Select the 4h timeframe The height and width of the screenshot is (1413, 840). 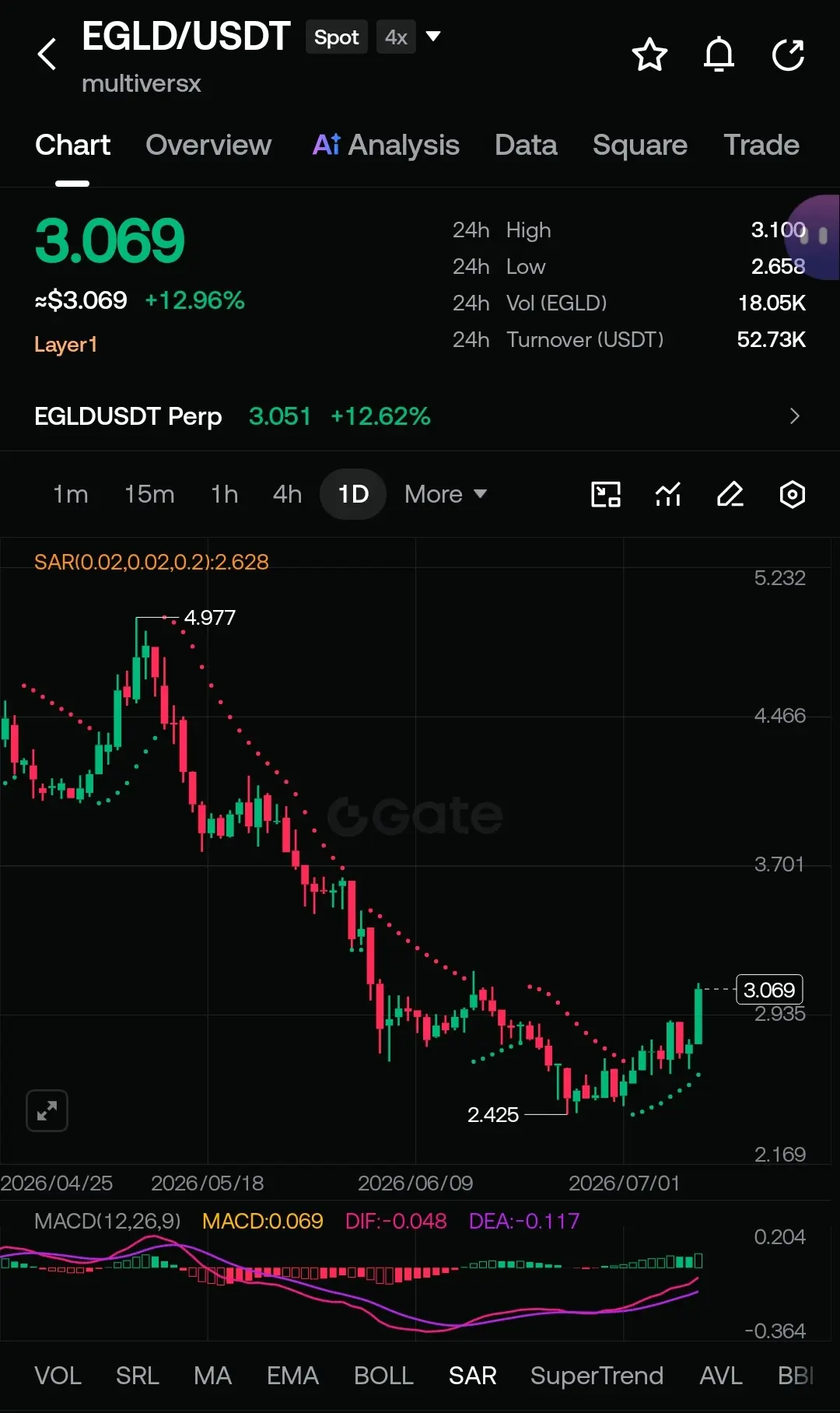tap(287, 494)
